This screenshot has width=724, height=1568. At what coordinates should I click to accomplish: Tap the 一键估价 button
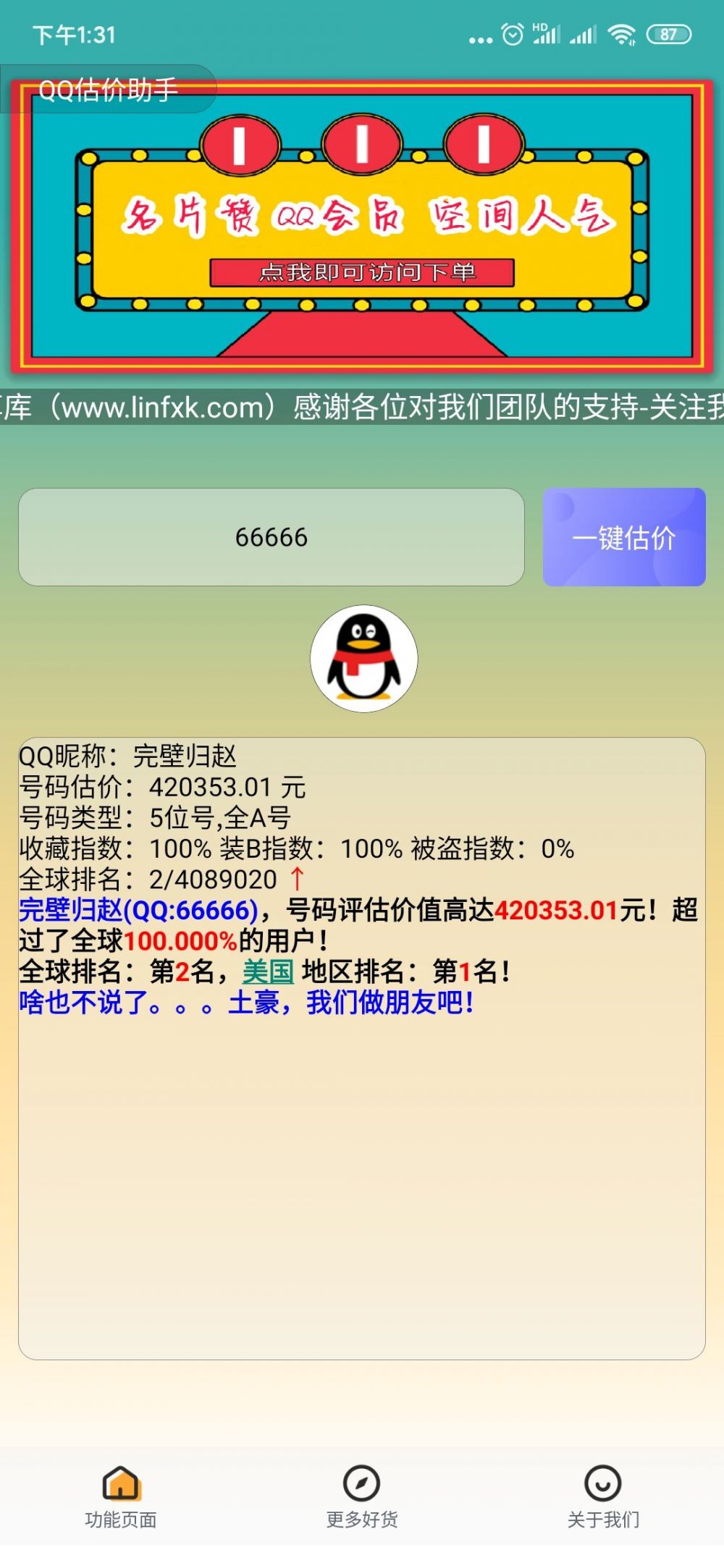click(624, 537)
